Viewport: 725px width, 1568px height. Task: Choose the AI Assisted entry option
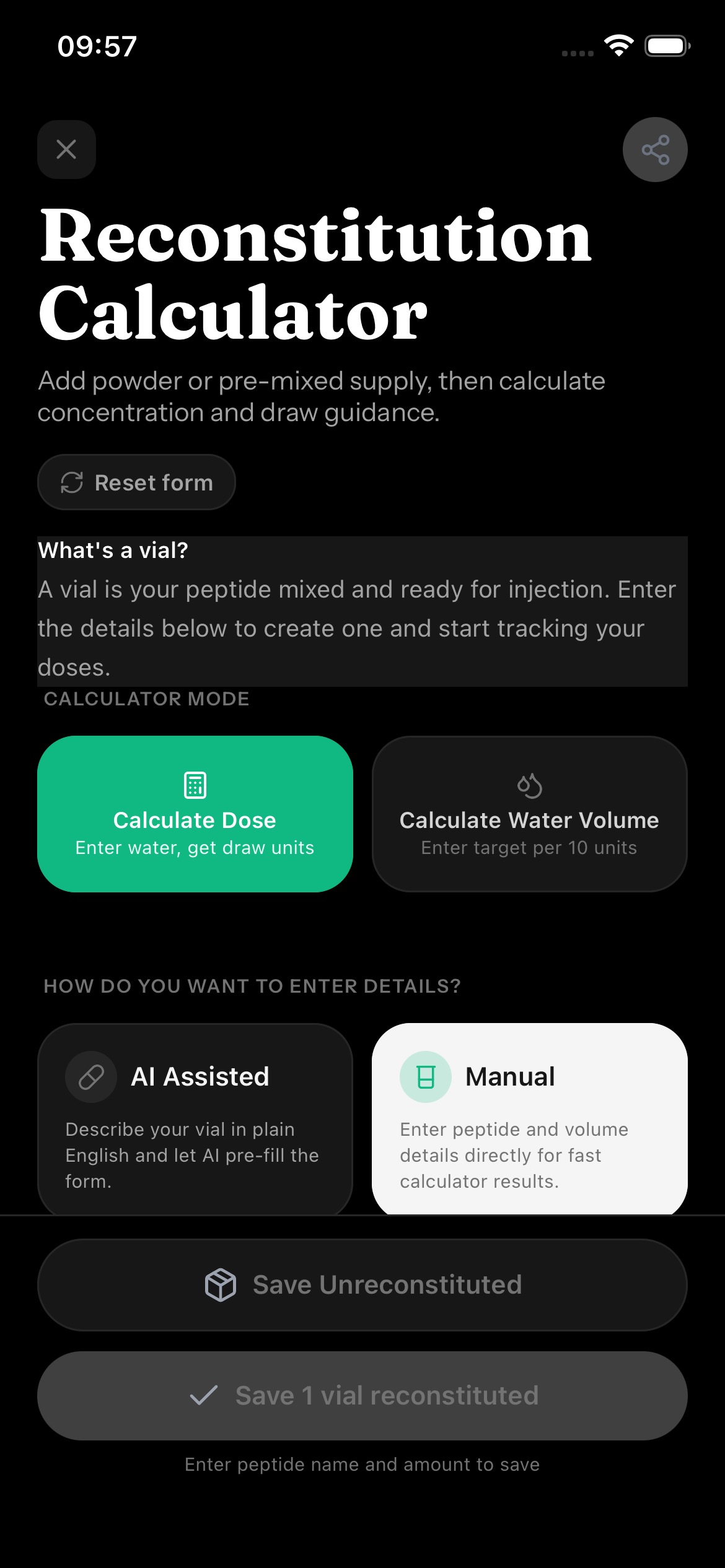(195, 1119)
